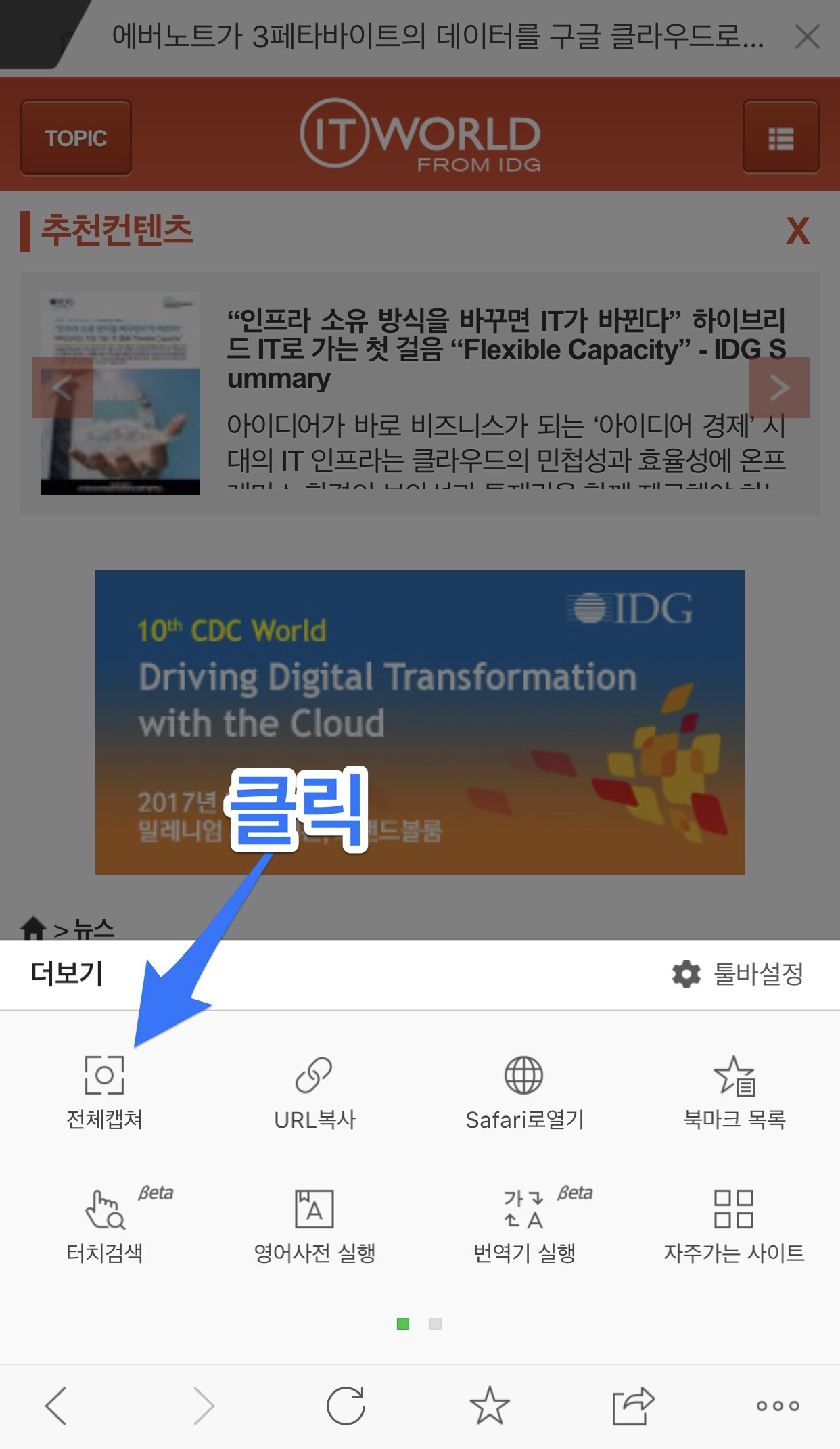Launch 영어사전 실행 dictionary
The image size is (840, 1449).
tap(314, 1225)
